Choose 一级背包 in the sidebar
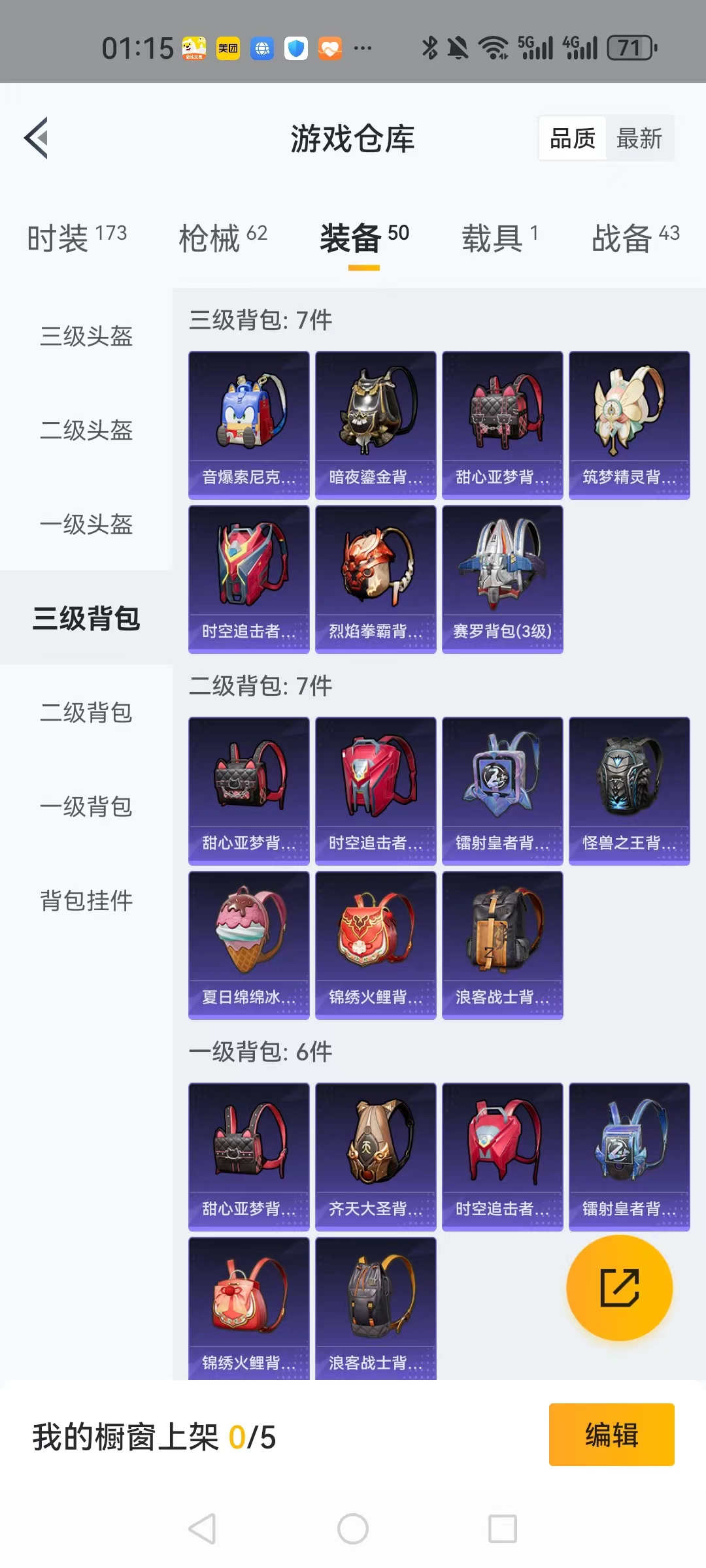The width and height of the screenshot is (706, 1568). pos(86,806)
